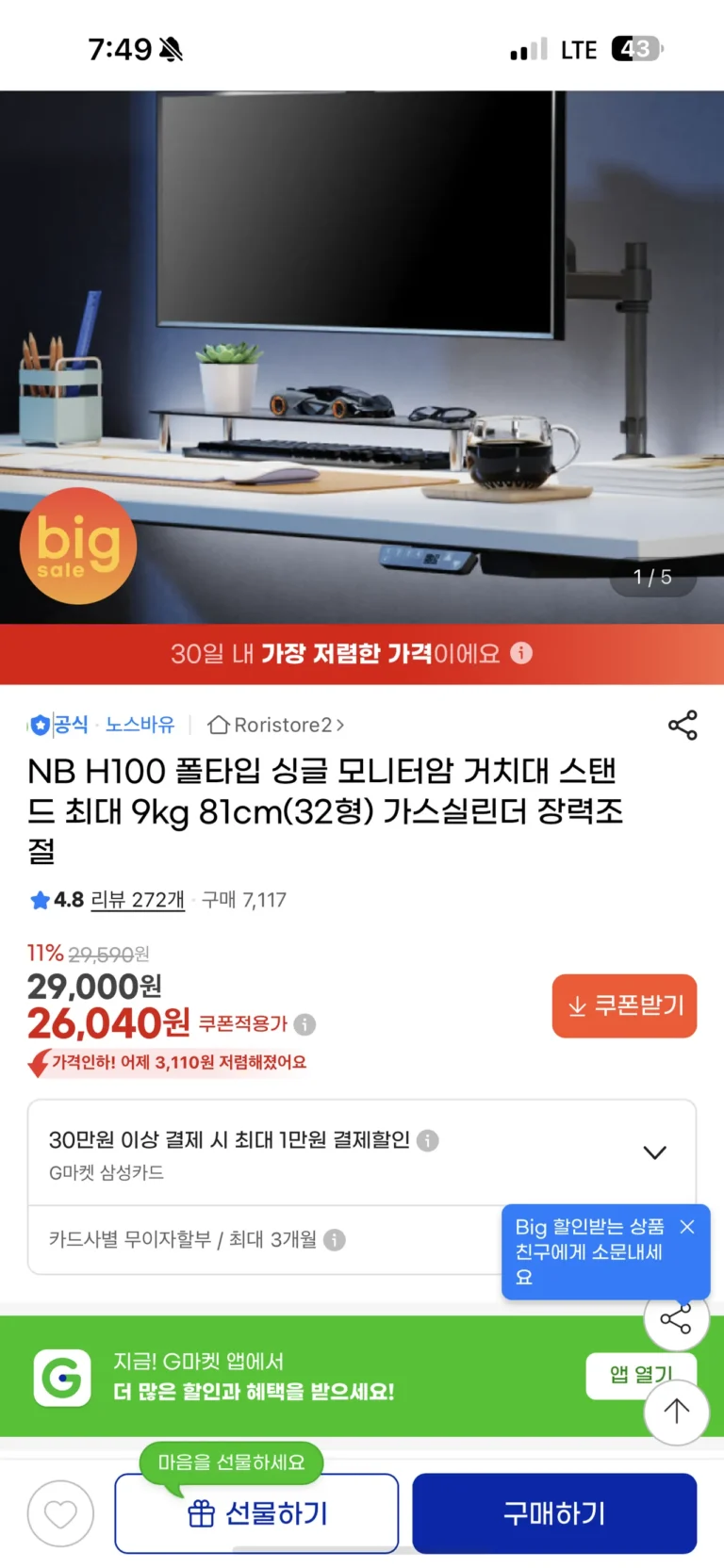
Task: View the 272 reviews
Action: pos(138,900)
